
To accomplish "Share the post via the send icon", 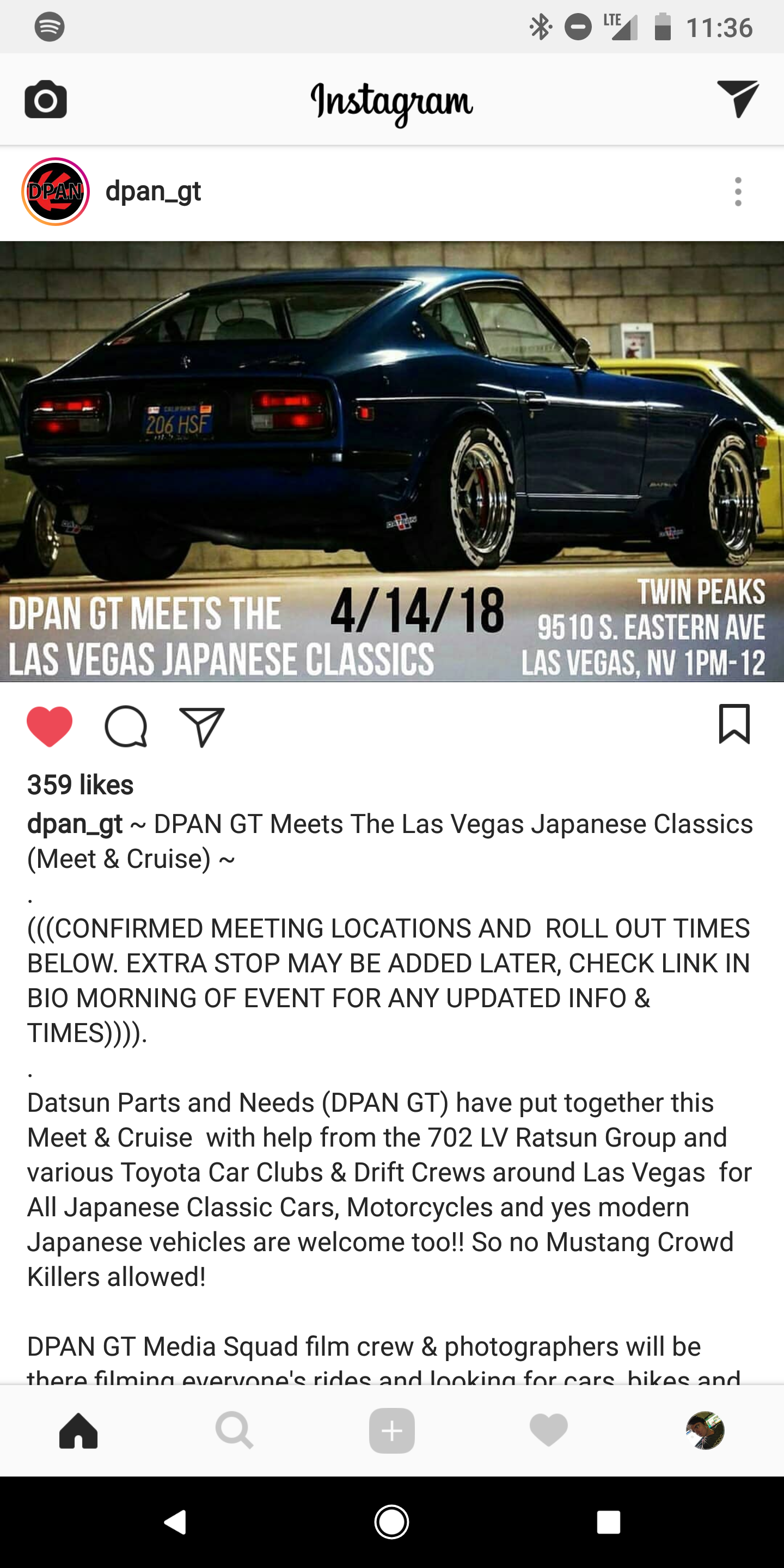I will coord(202,726).
